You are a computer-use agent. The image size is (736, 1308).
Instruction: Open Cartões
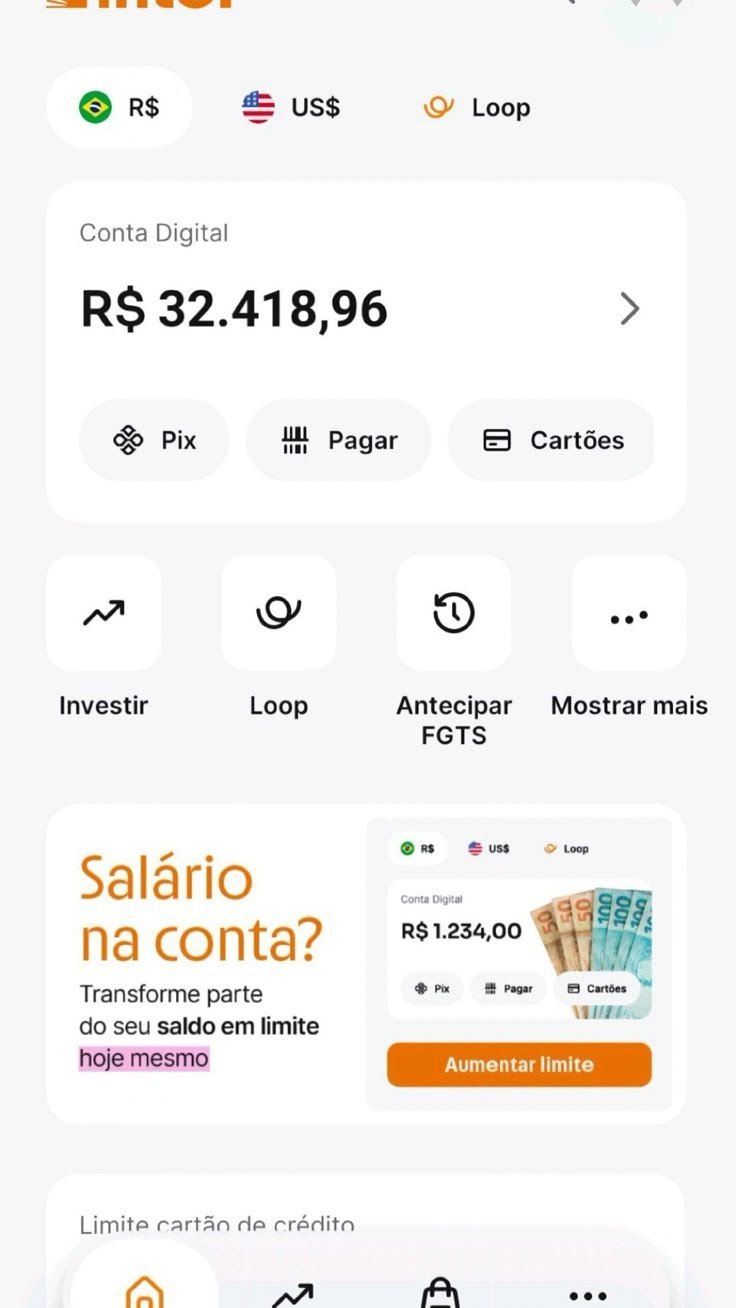point(552,440)
